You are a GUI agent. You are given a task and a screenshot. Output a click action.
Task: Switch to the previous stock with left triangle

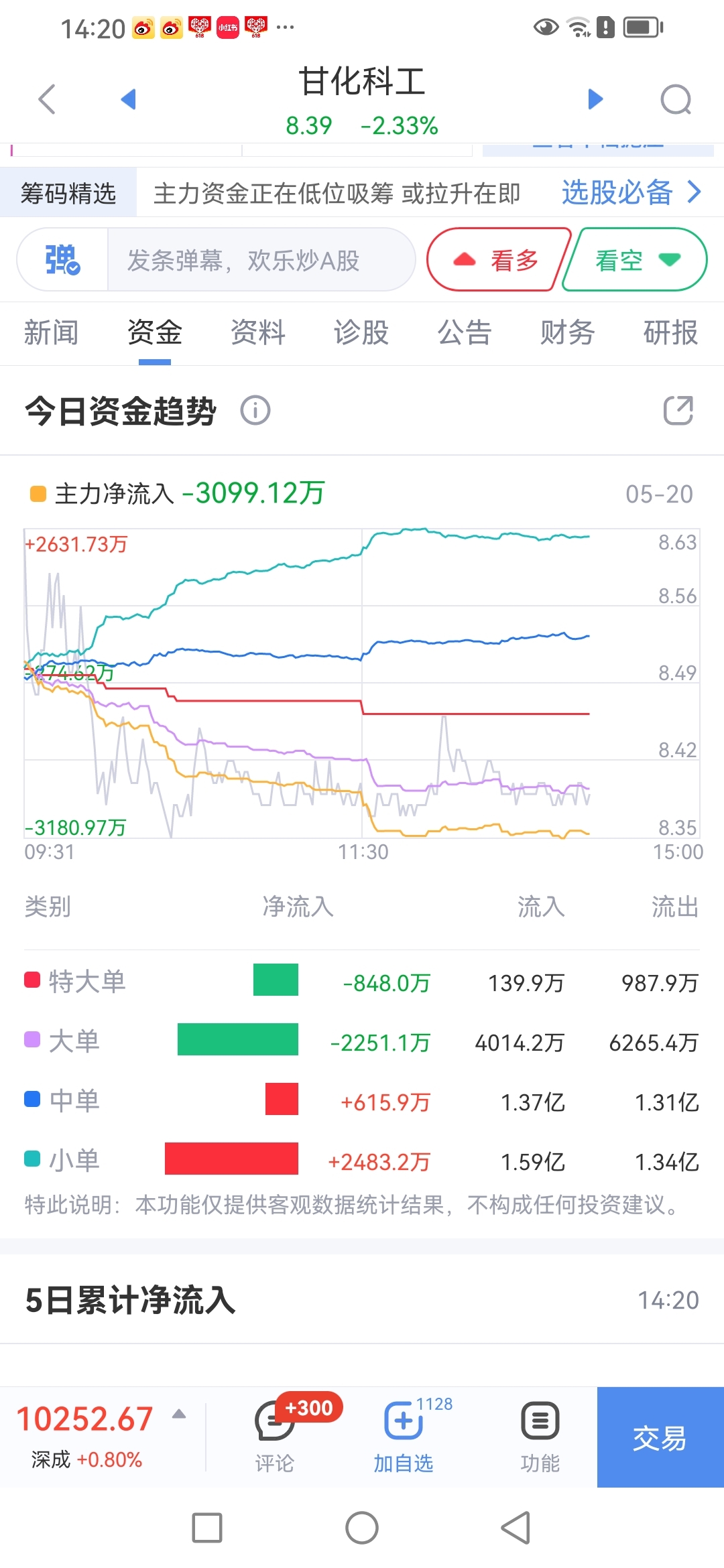click(128, 99)
